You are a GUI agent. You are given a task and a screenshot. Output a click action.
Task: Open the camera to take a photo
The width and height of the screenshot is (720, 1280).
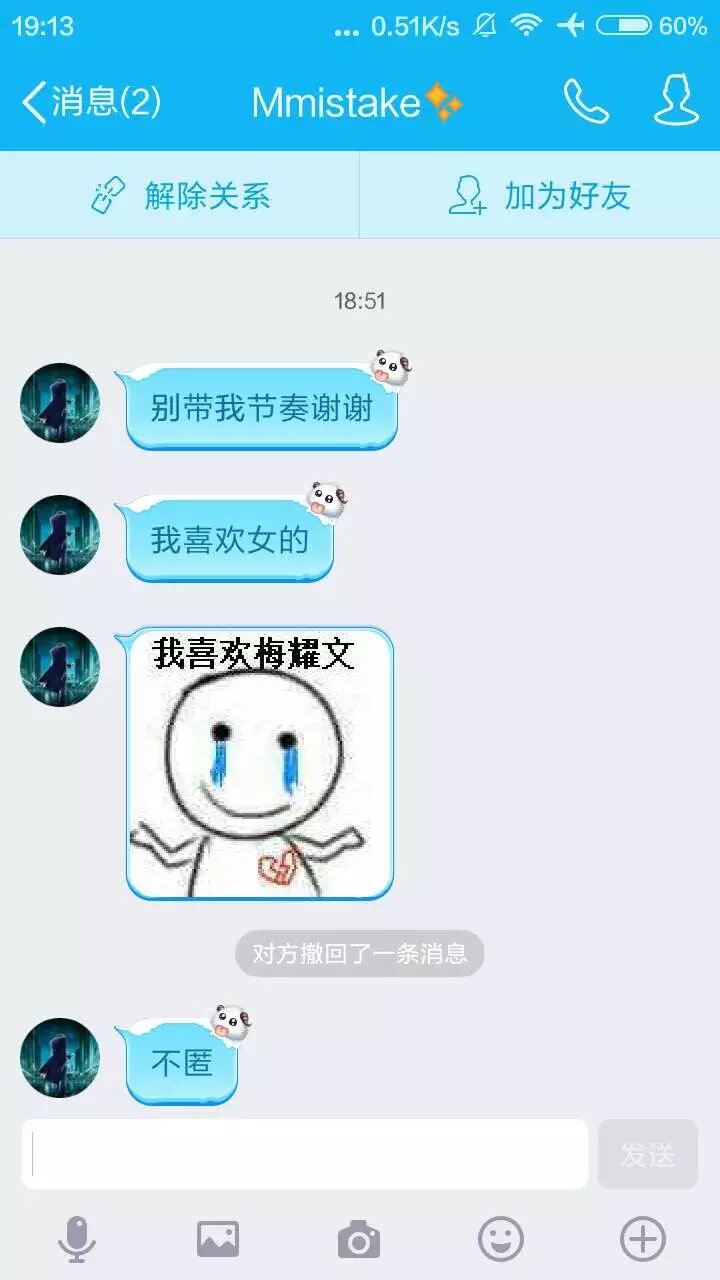point(359,1240)
